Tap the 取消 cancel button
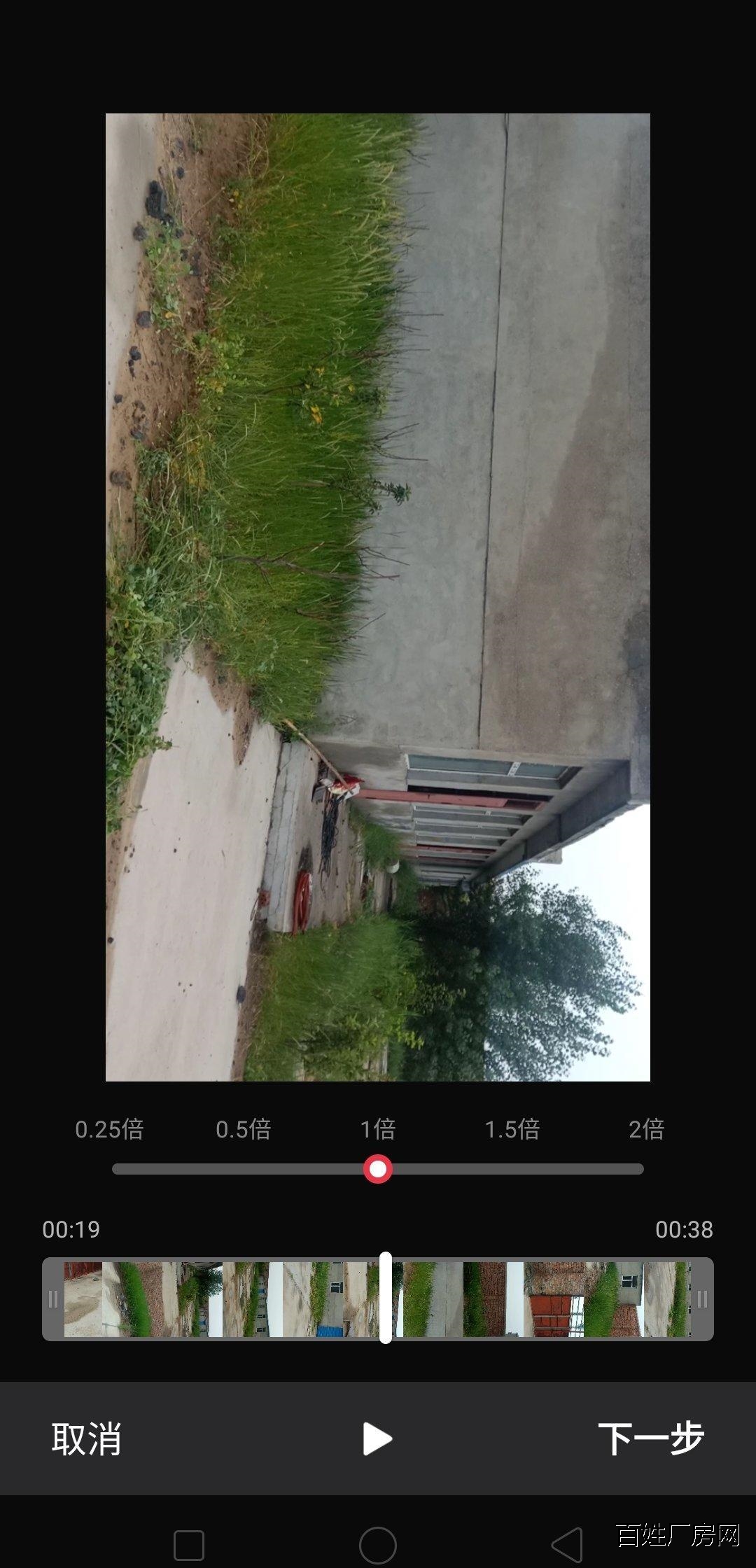756x1568 pixels. point(86,1439)
